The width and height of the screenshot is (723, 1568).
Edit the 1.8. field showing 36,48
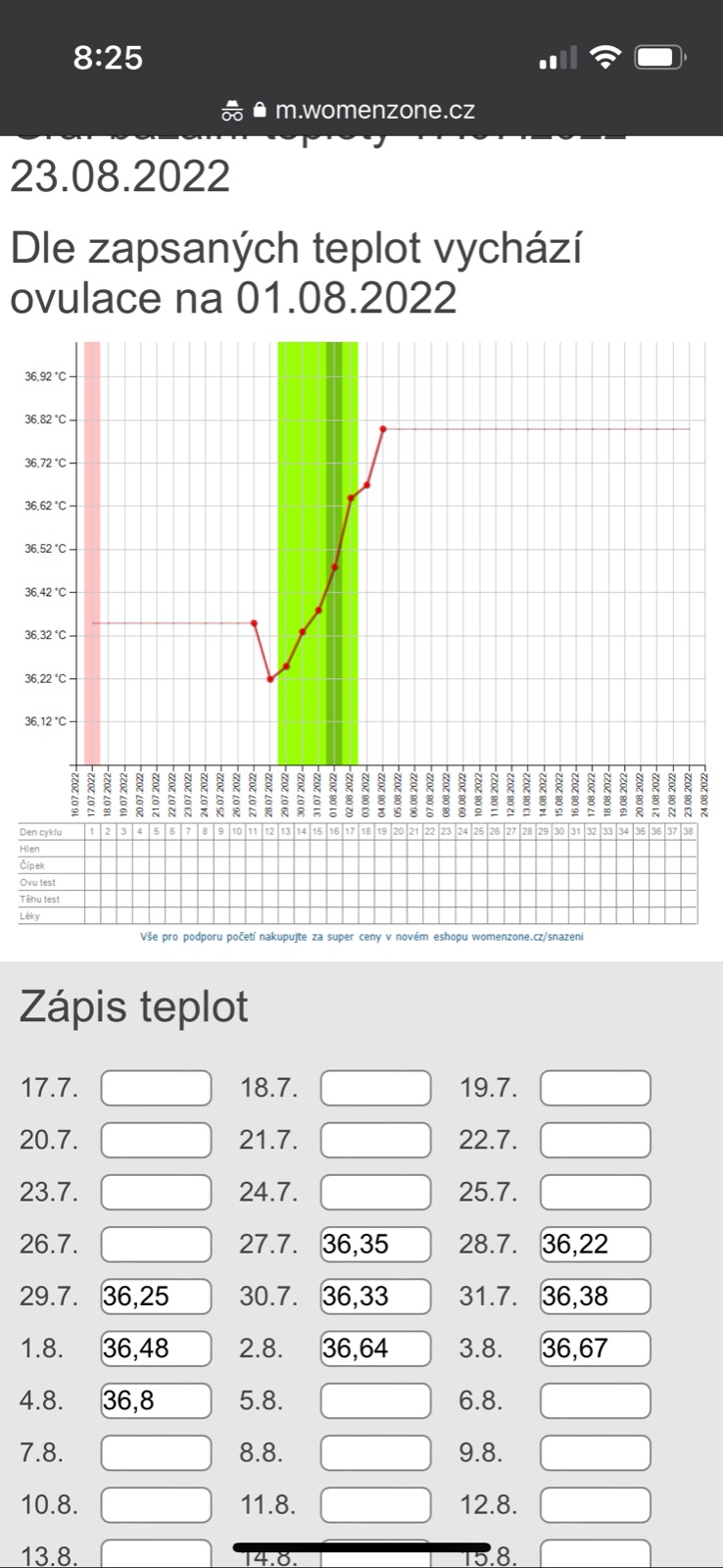click(x=156, y=1348)
